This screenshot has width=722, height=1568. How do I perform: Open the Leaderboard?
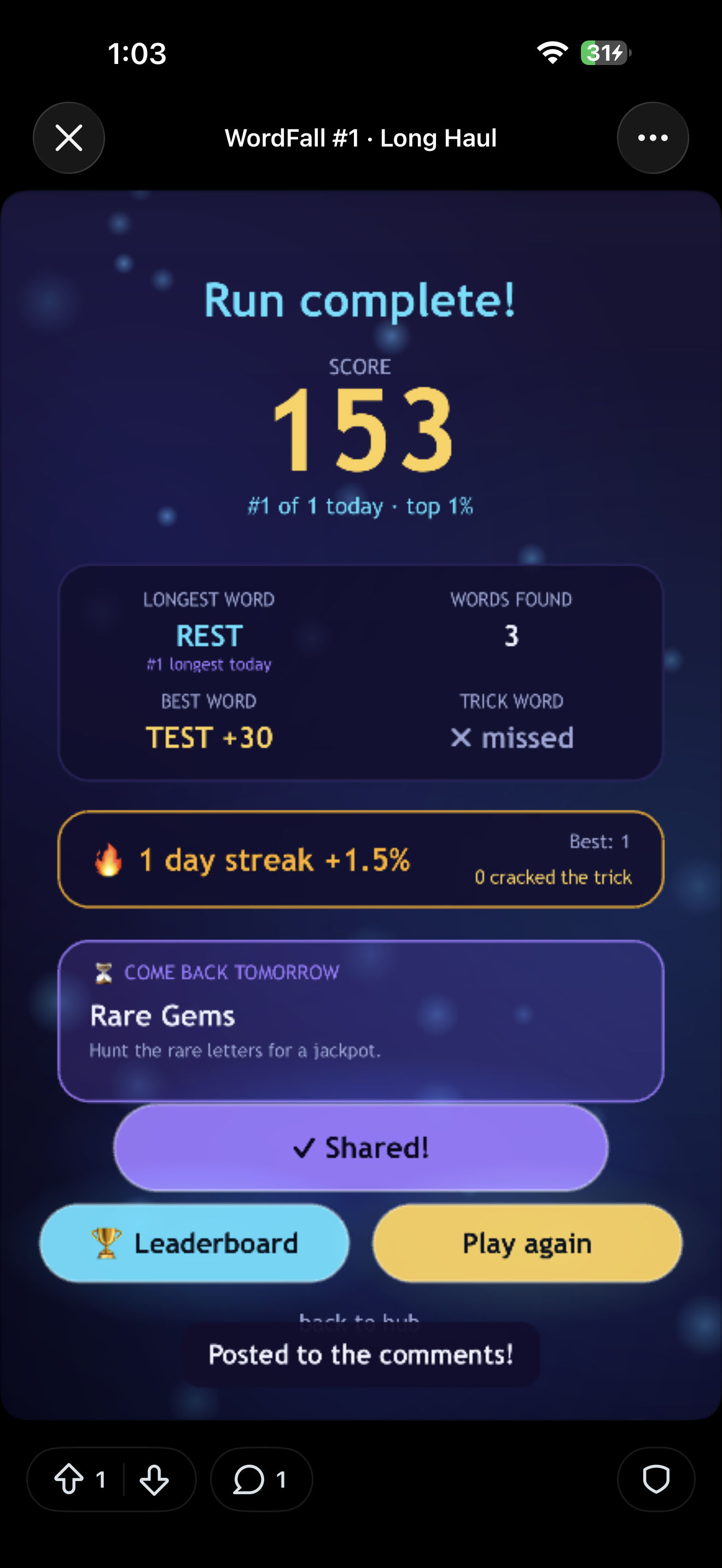195,1243
